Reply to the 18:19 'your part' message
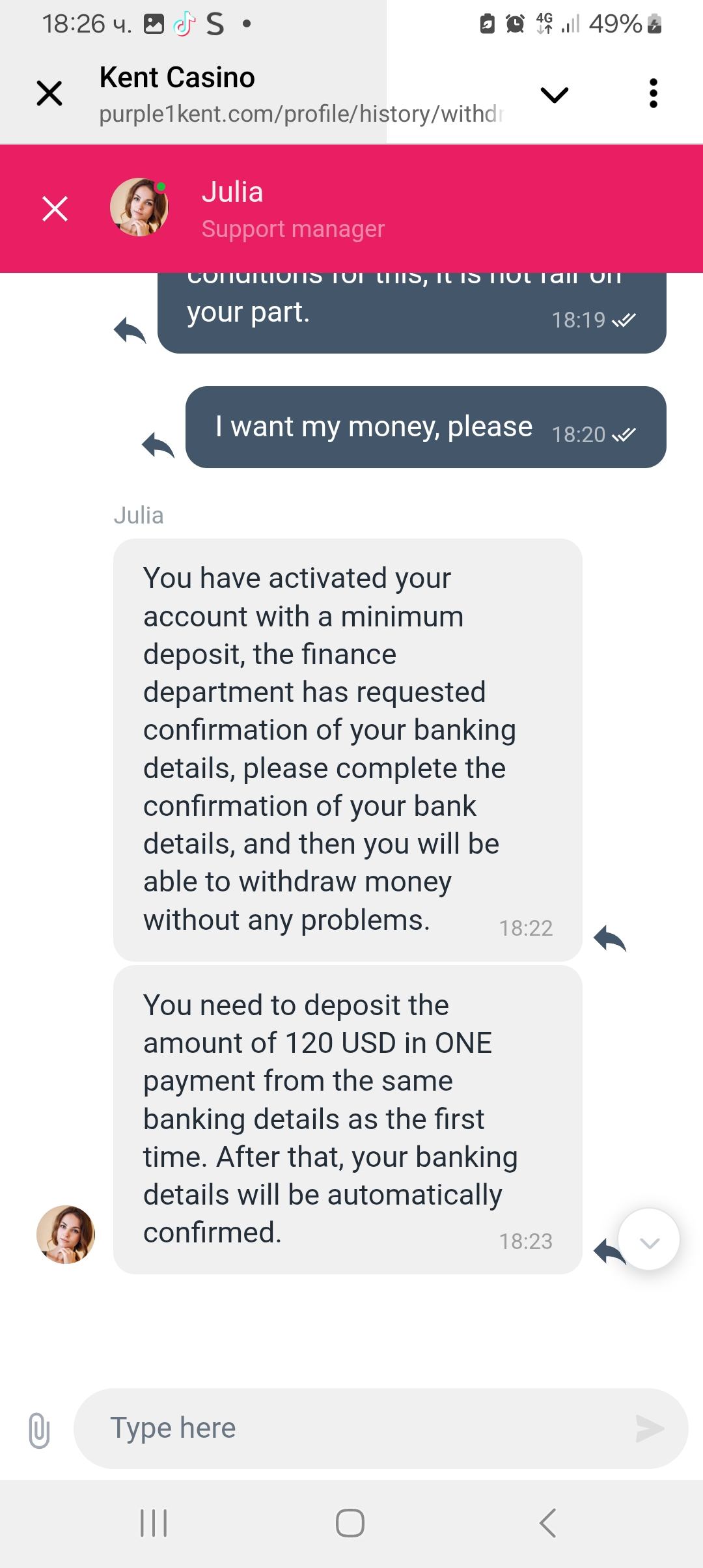This screenshot has height=1568, width=703. [x=130, y=330]
